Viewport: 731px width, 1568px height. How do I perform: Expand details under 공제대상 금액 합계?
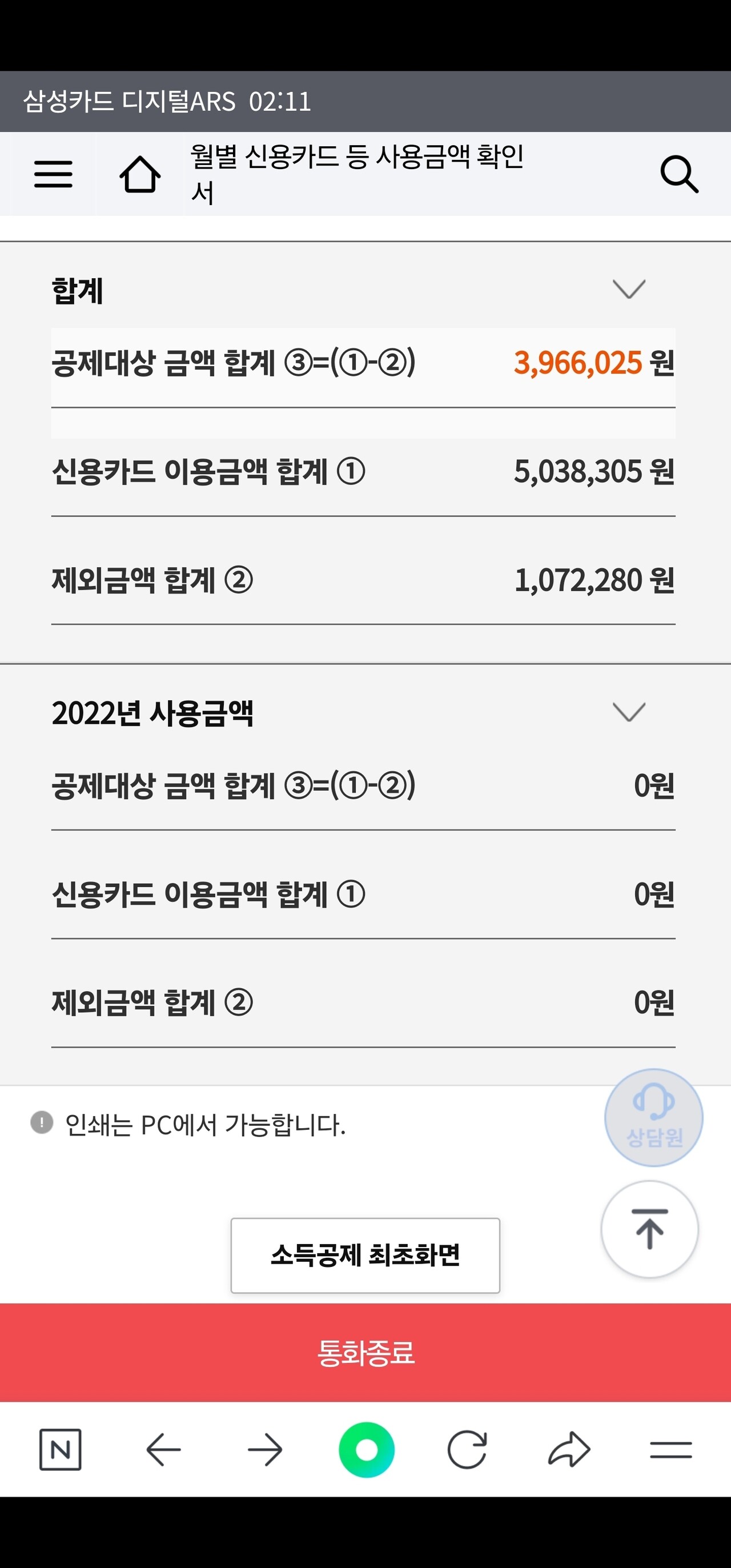coord(233,363)
